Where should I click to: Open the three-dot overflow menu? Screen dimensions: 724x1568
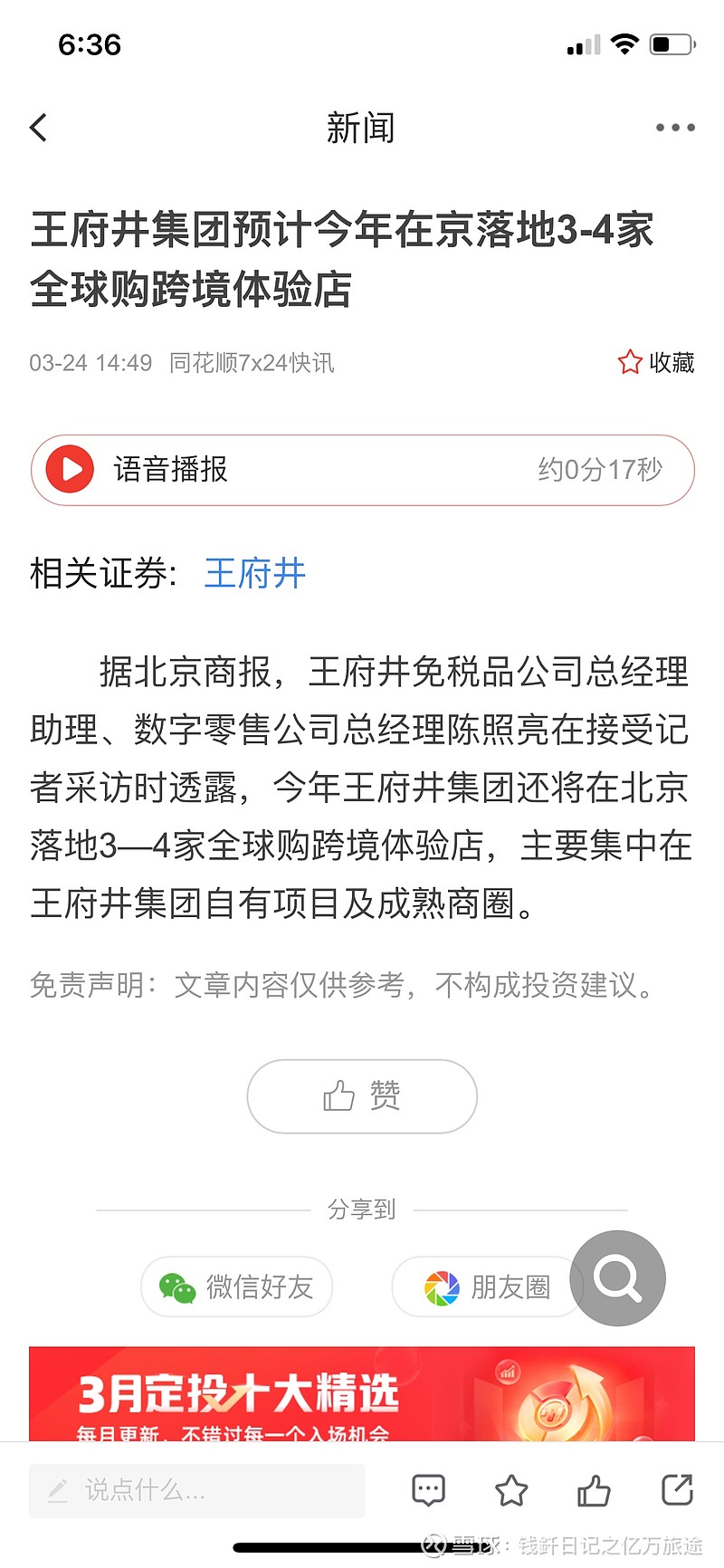(x=675, y=128)
